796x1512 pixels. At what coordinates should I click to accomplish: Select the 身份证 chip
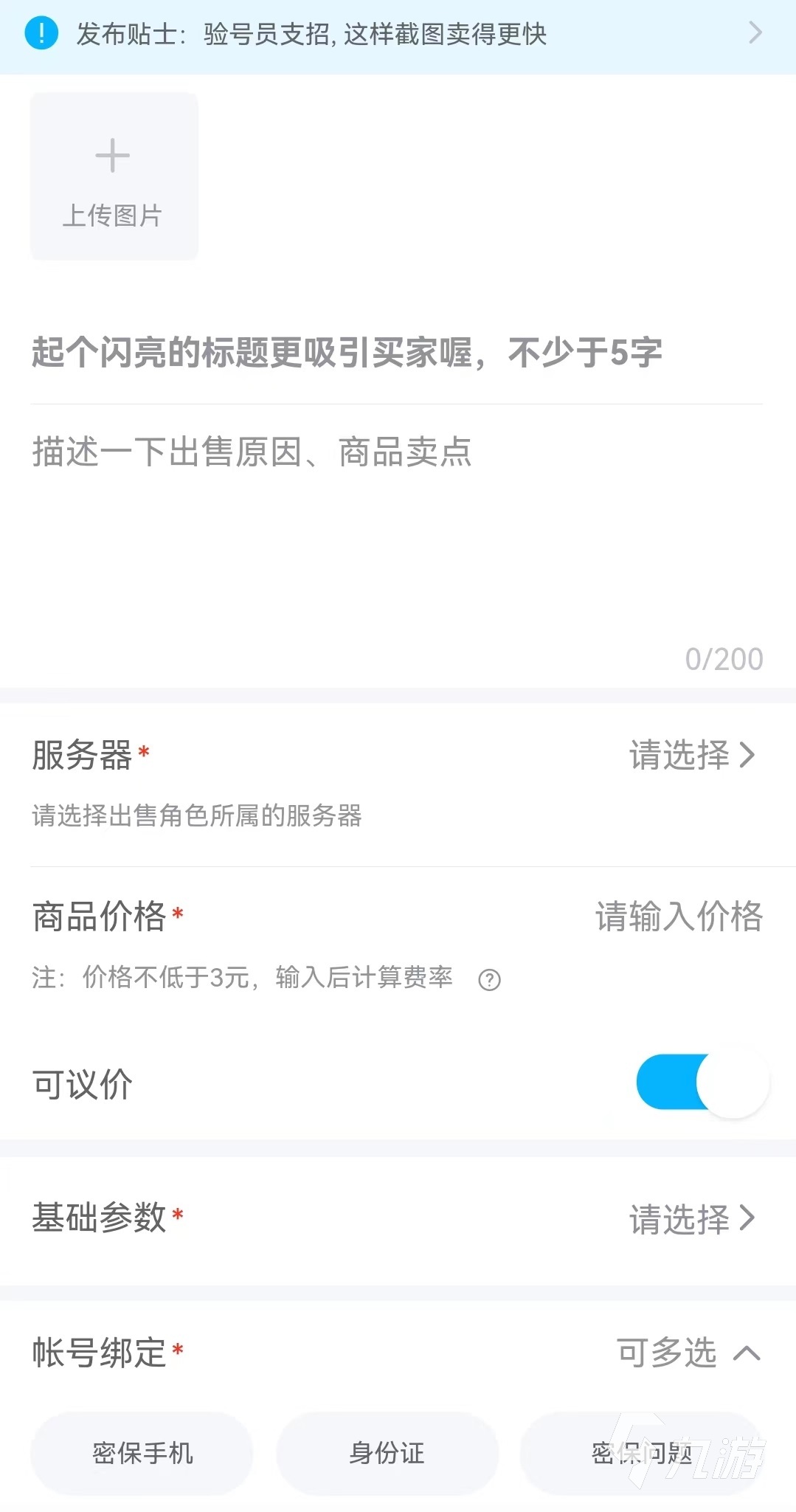pyautogui.click(x=387, y=1453)
